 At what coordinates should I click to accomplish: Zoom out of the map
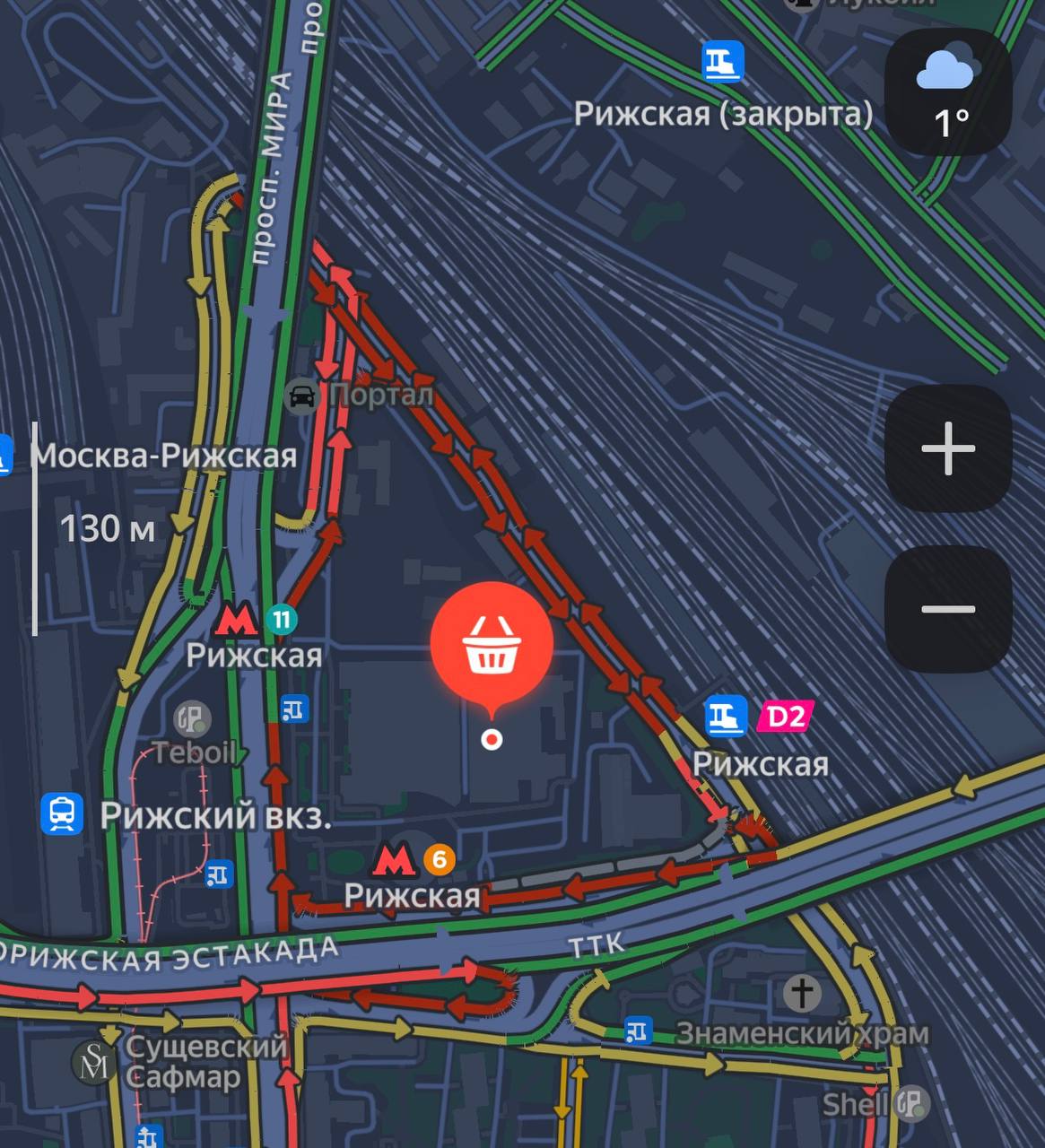tap(948, 609)
